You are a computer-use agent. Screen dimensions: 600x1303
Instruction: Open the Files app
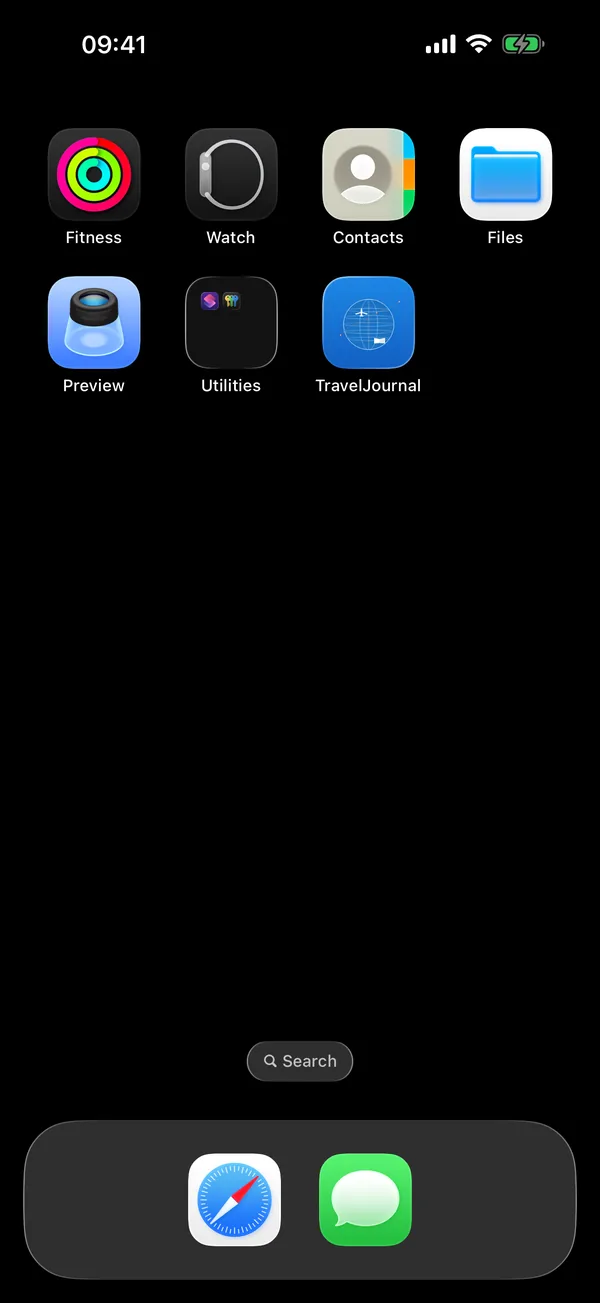coord(505,174)
